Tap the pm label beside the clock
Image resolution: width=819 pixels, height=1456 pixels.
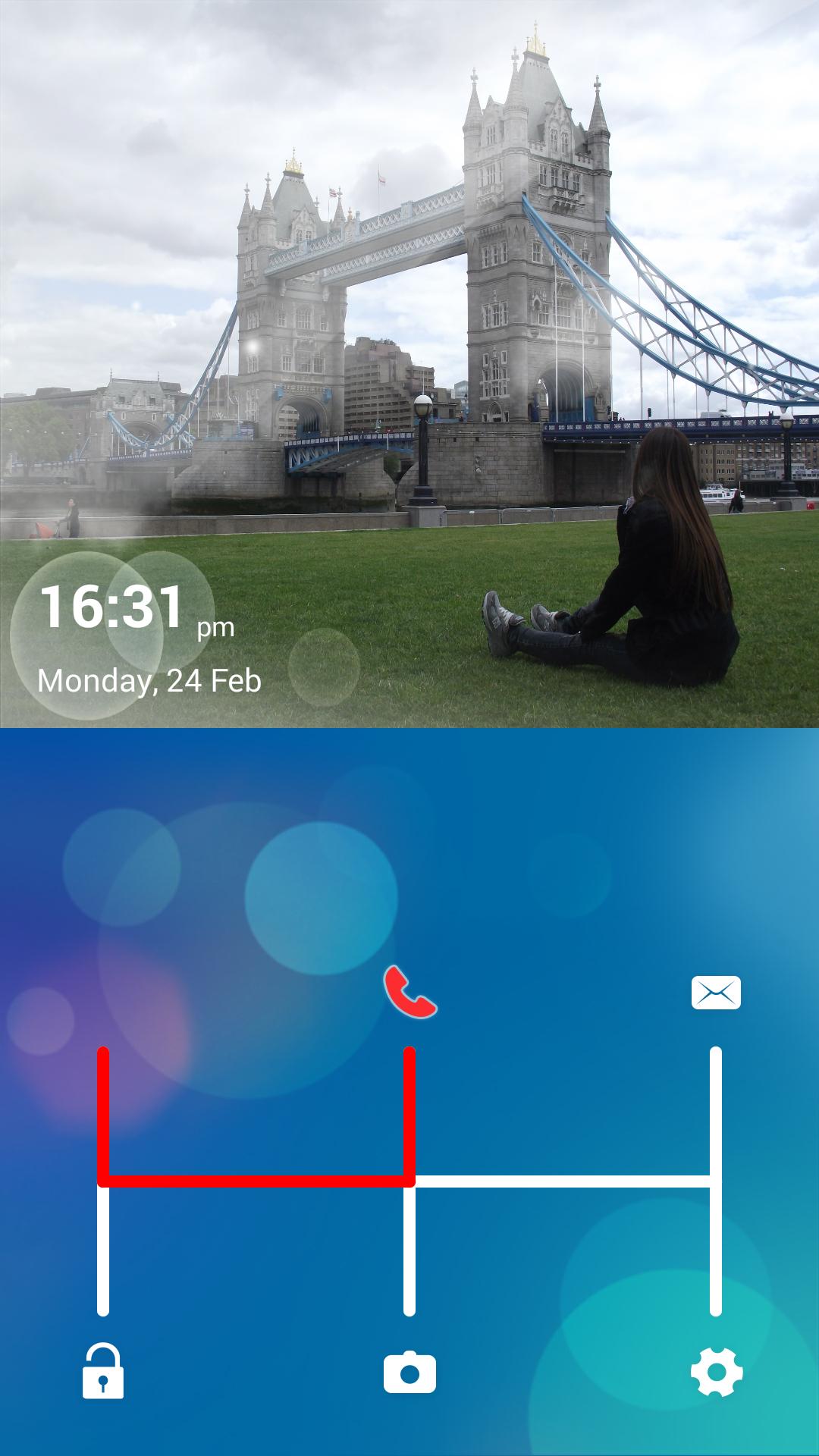point(215,628)
